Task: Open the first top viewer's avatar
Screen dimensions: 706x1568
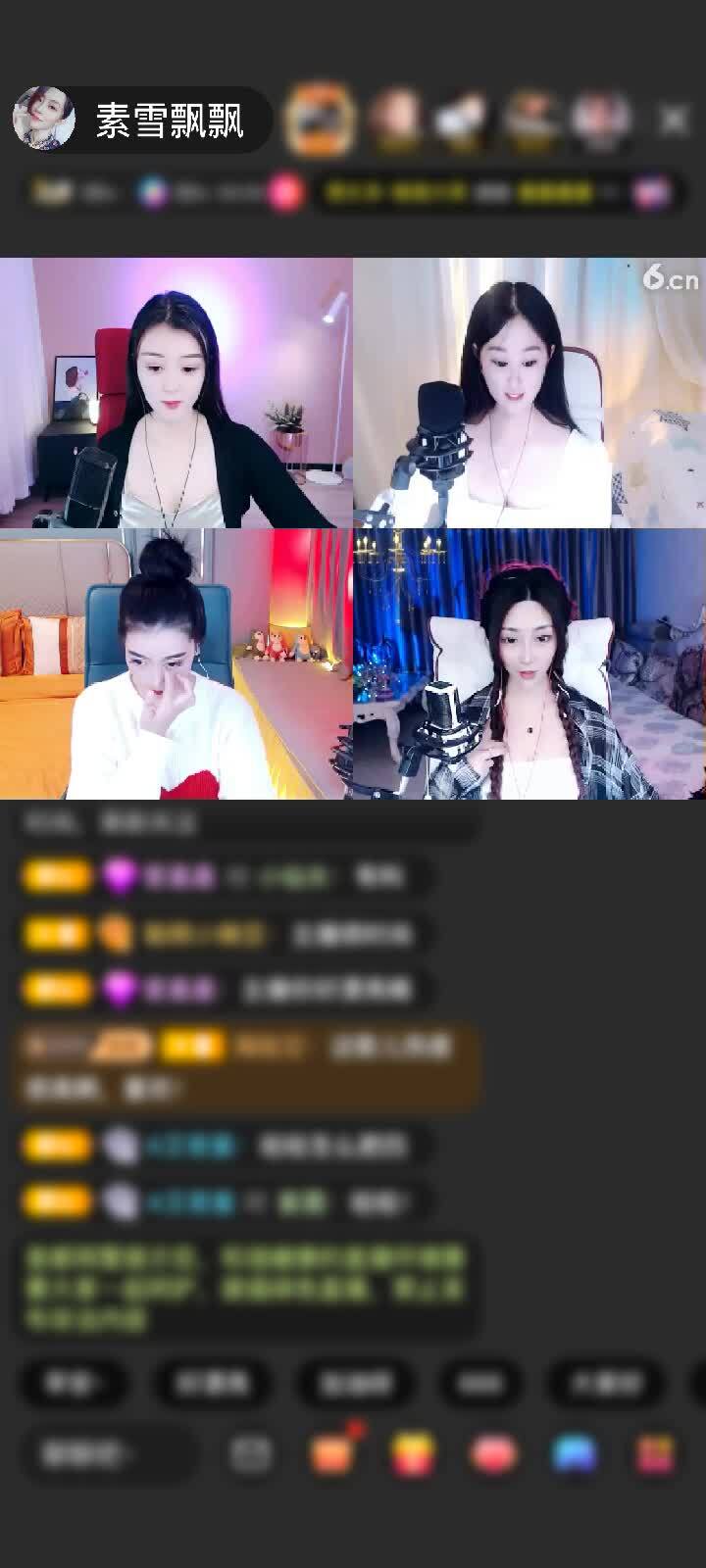Action: tap(319, 120)
